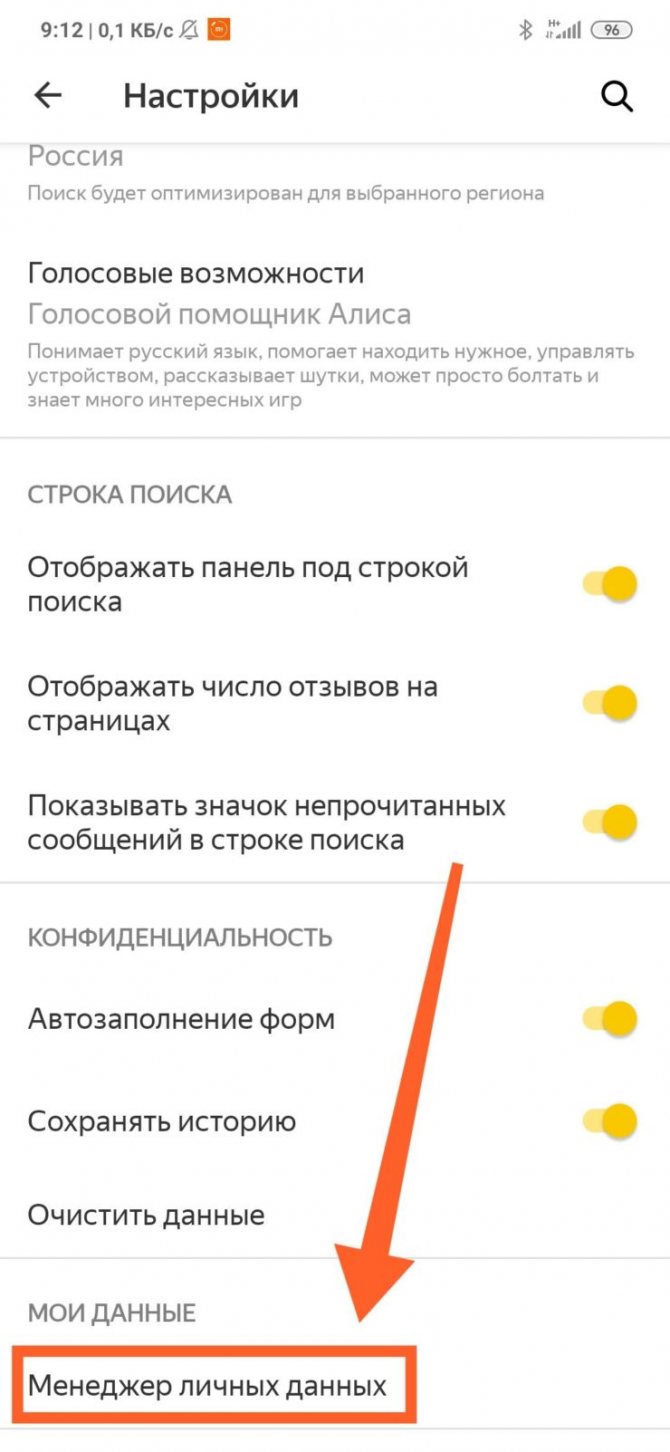Turn off Автозаполнение форм
The height and width of the screenshot is (1452, 670).
pyautogui.click(x=610, y=1019)
